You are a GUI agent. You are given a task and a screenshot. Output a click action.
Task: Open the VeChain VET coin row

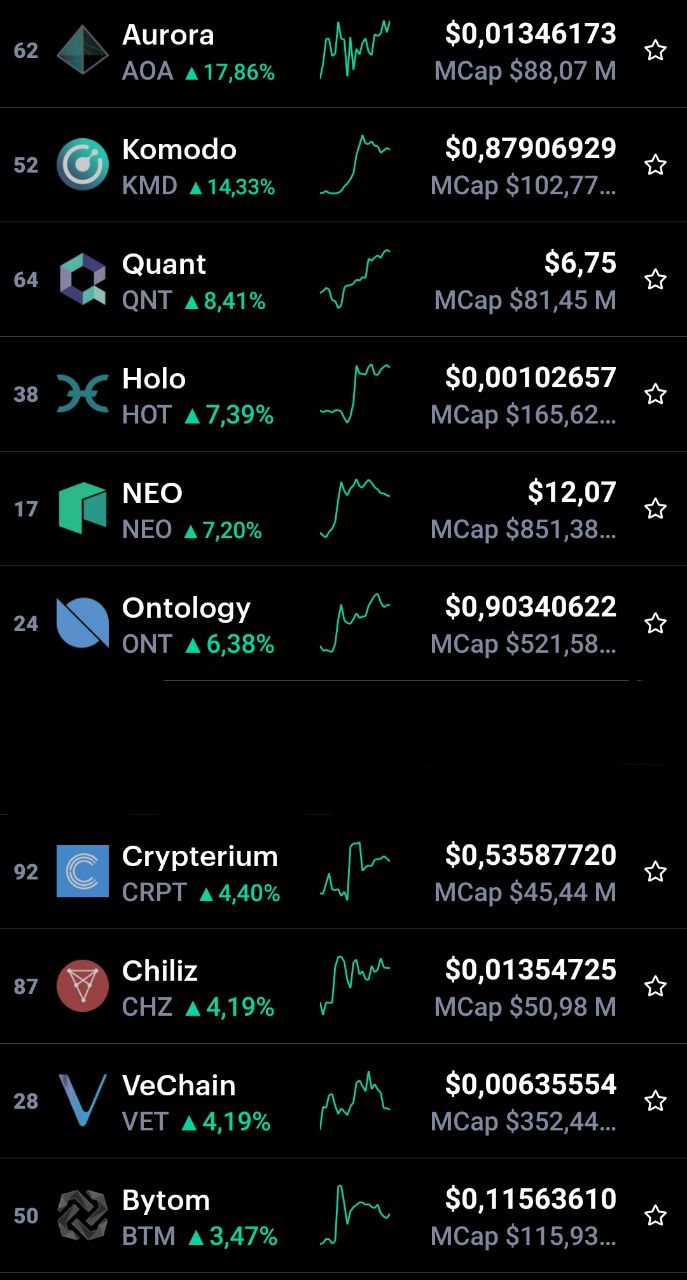pyautogui.click(x=343, y=1101)
